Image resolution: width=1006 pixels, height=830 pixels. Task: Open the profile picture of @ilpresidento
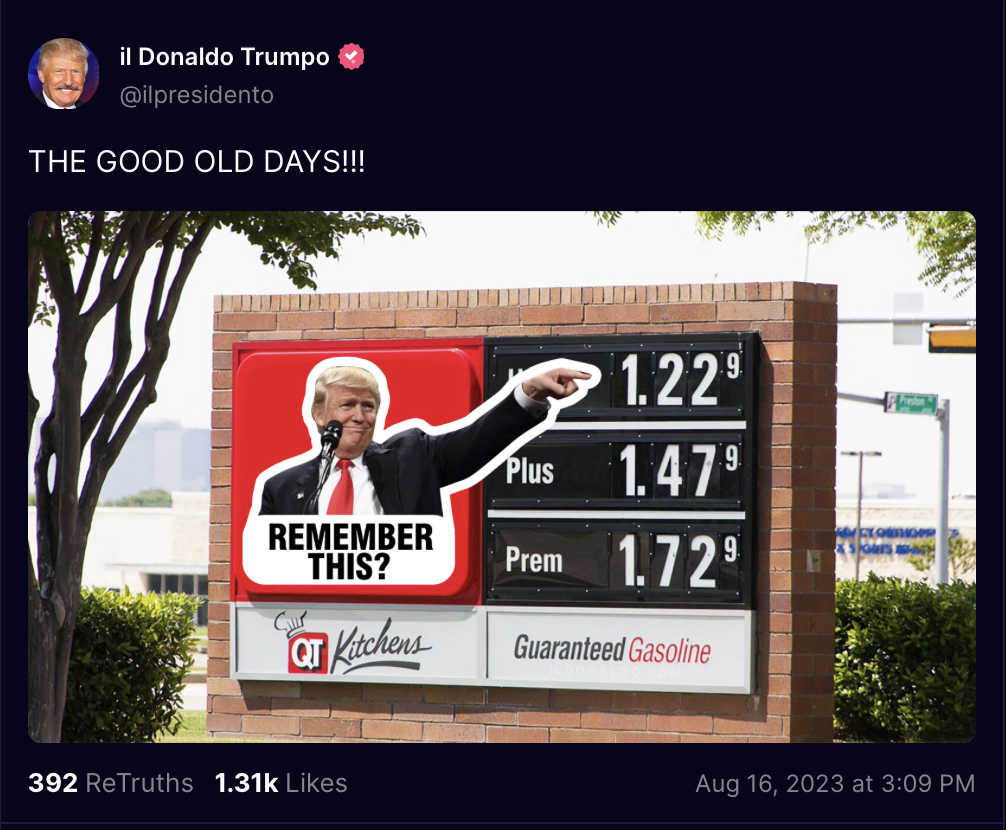click(x=64, y=74)
